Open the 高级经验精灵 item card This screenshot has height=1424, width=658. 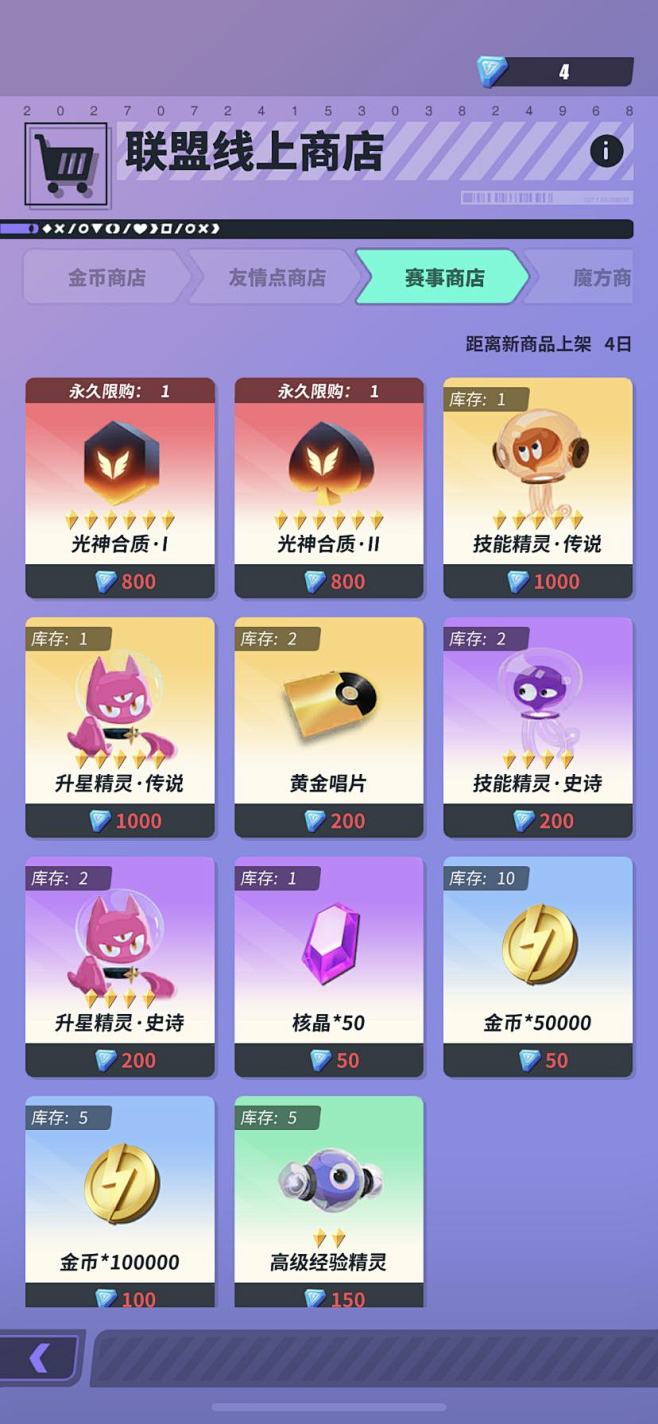click(329, 1202)
